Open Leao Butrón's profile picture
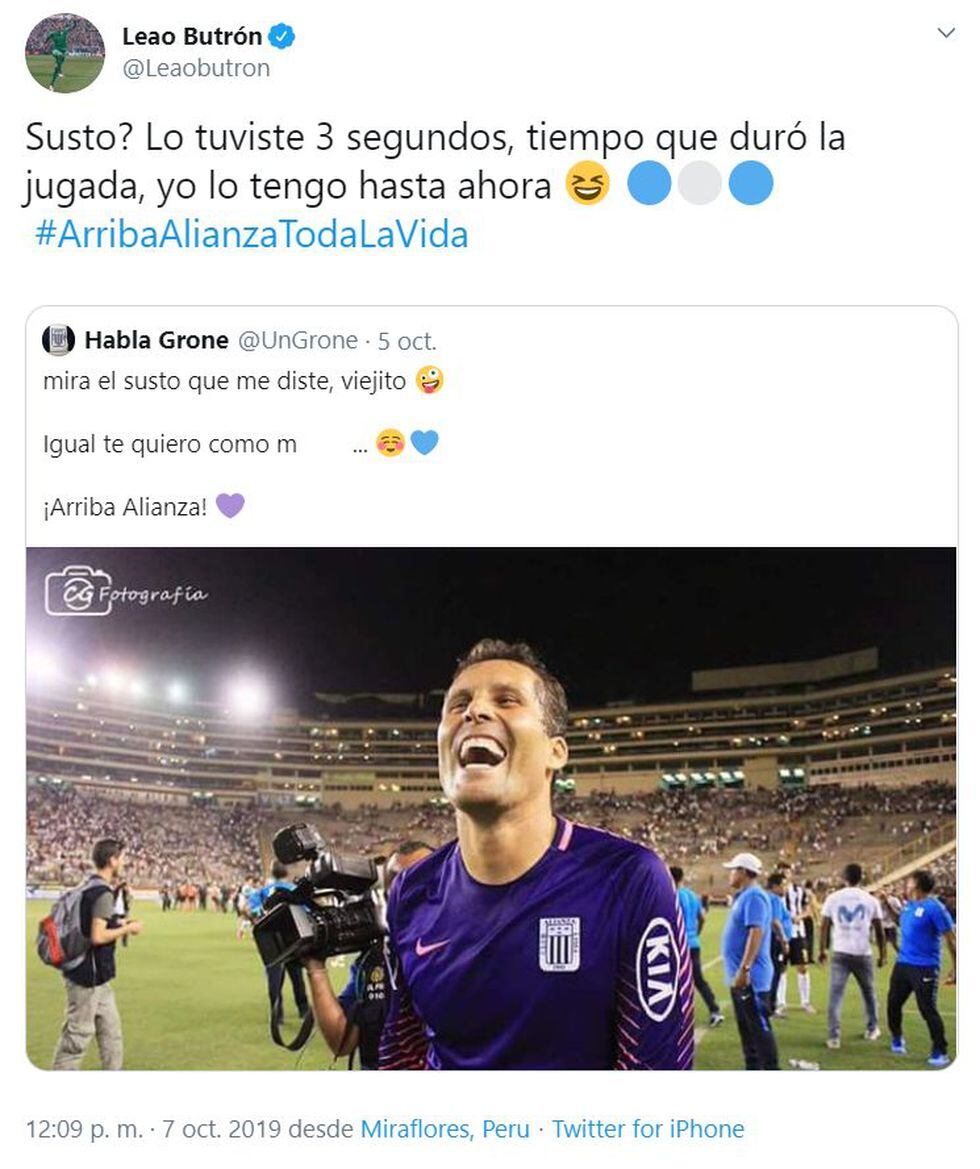This screenshot has height=1169, width=980. 65,53
